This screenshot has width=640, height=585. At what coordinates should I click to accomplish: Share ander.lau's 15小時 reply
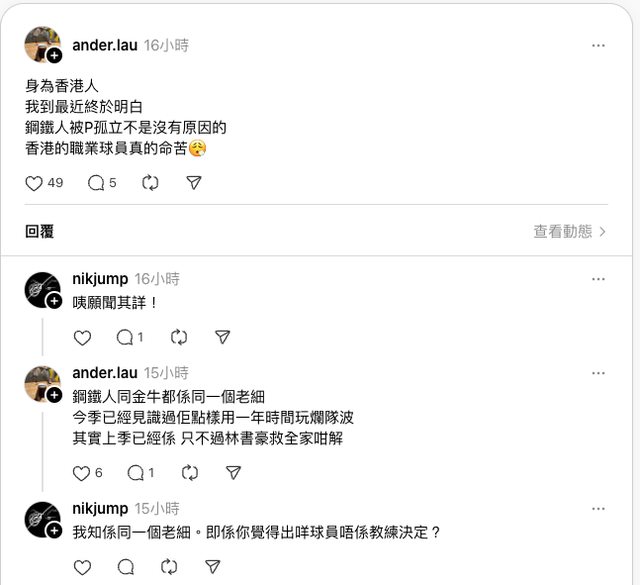click(233, 473)
